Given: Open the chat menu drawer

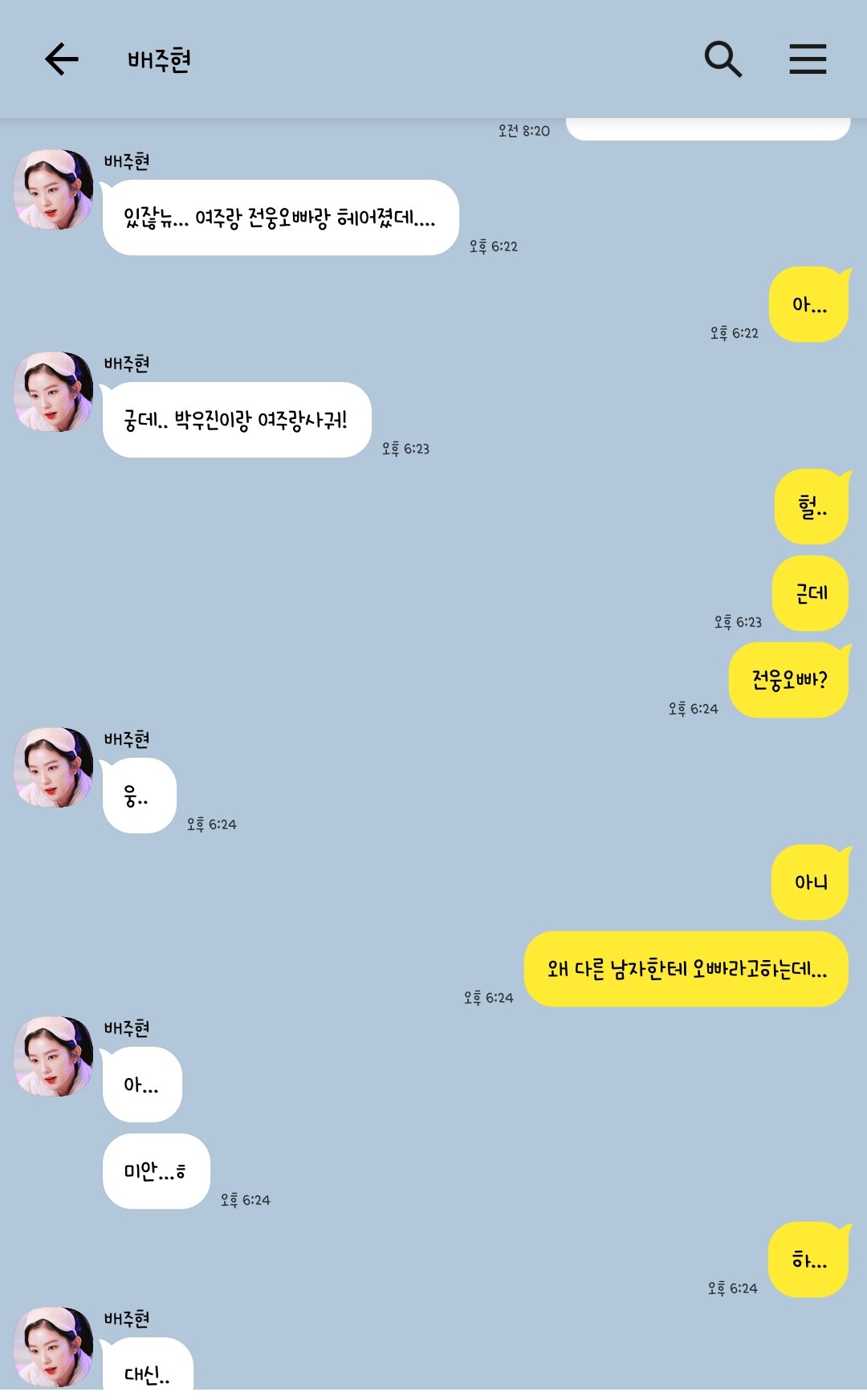Looking at the screenshot, I should click(x=808, y=59).
